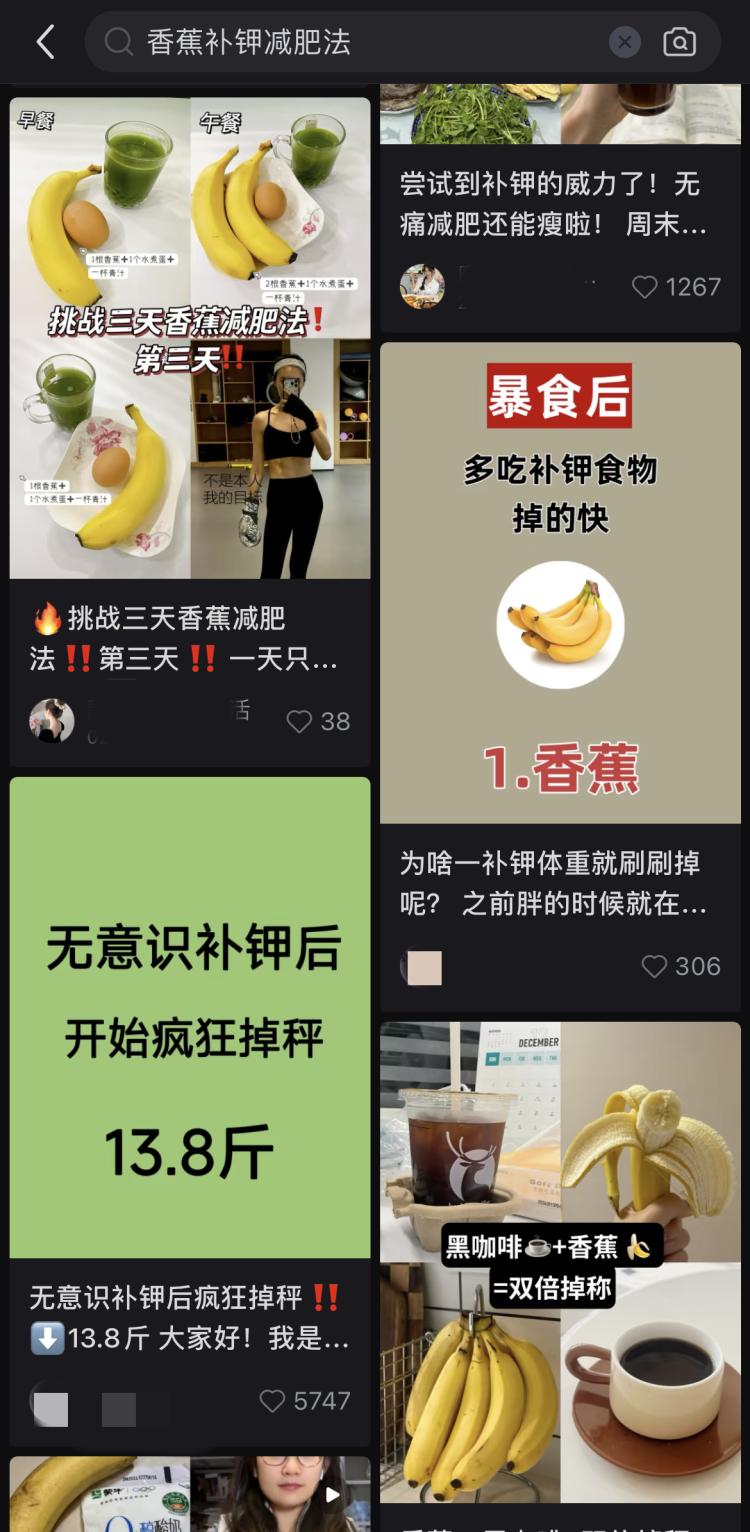Clear the search query text
750x1532 pixels.
[625, 42]
